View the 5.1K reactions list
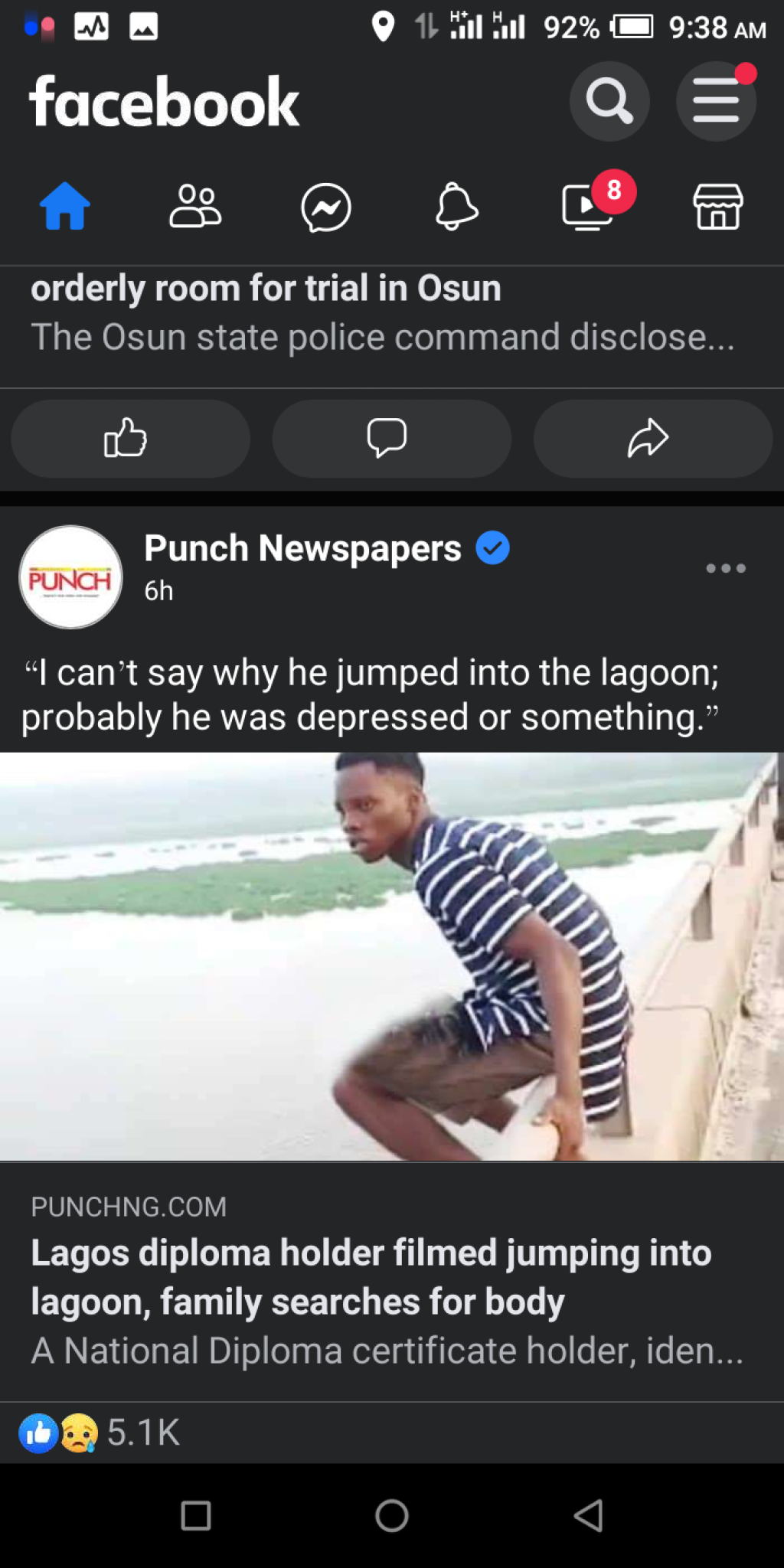 pyautogui.click(x=142, y=1432)
